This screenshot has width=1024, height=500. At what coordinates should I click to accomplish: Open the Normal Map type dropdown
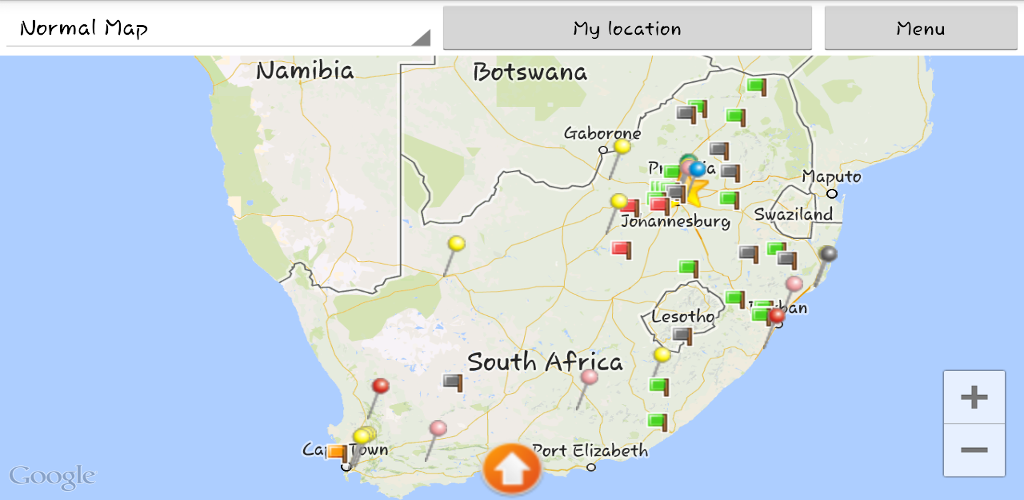click(x=218, y=28)
